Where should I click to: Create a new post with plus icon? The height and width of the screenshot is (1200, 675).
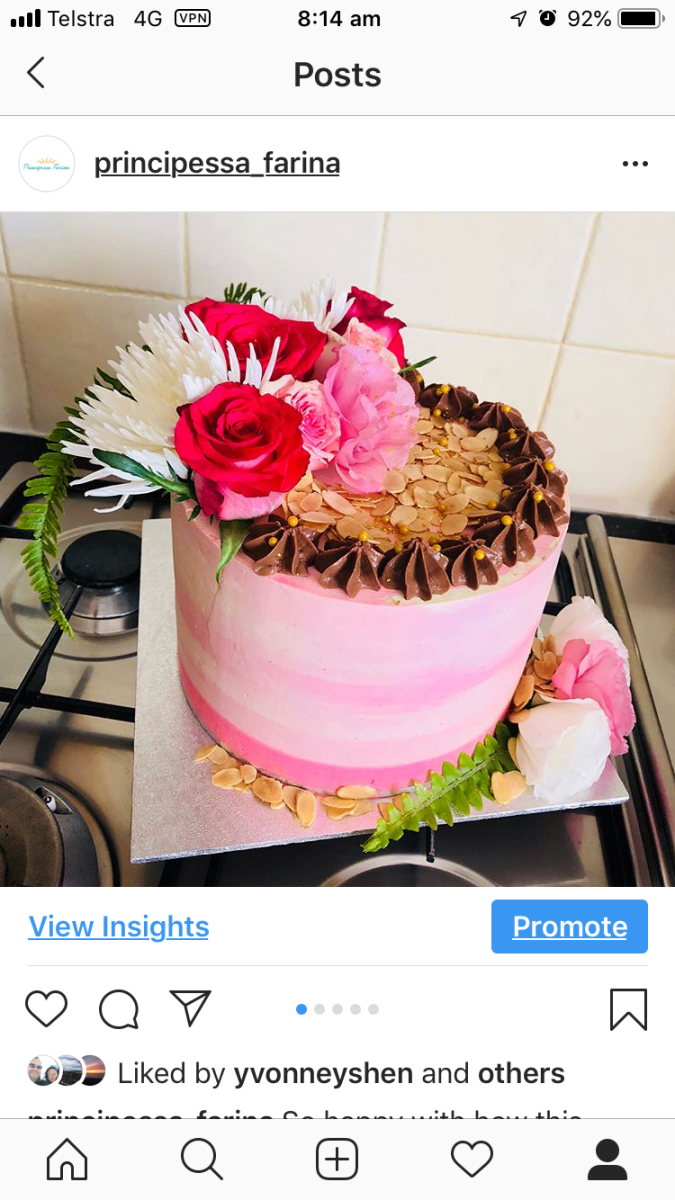pyautogui.click(x=337, y=1160)
